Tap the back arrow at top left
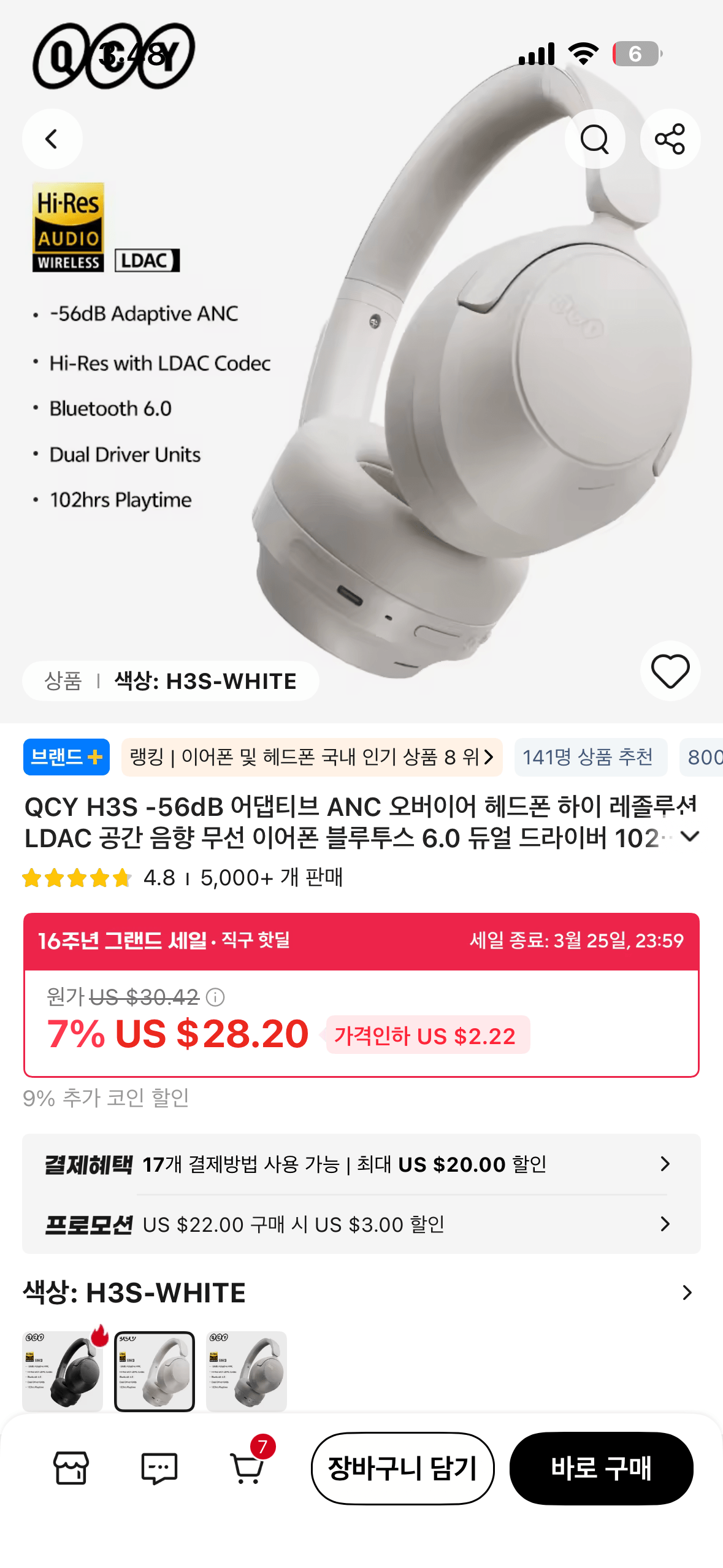This screenshot has height=1568, width=723. click(x=52, y=139)
